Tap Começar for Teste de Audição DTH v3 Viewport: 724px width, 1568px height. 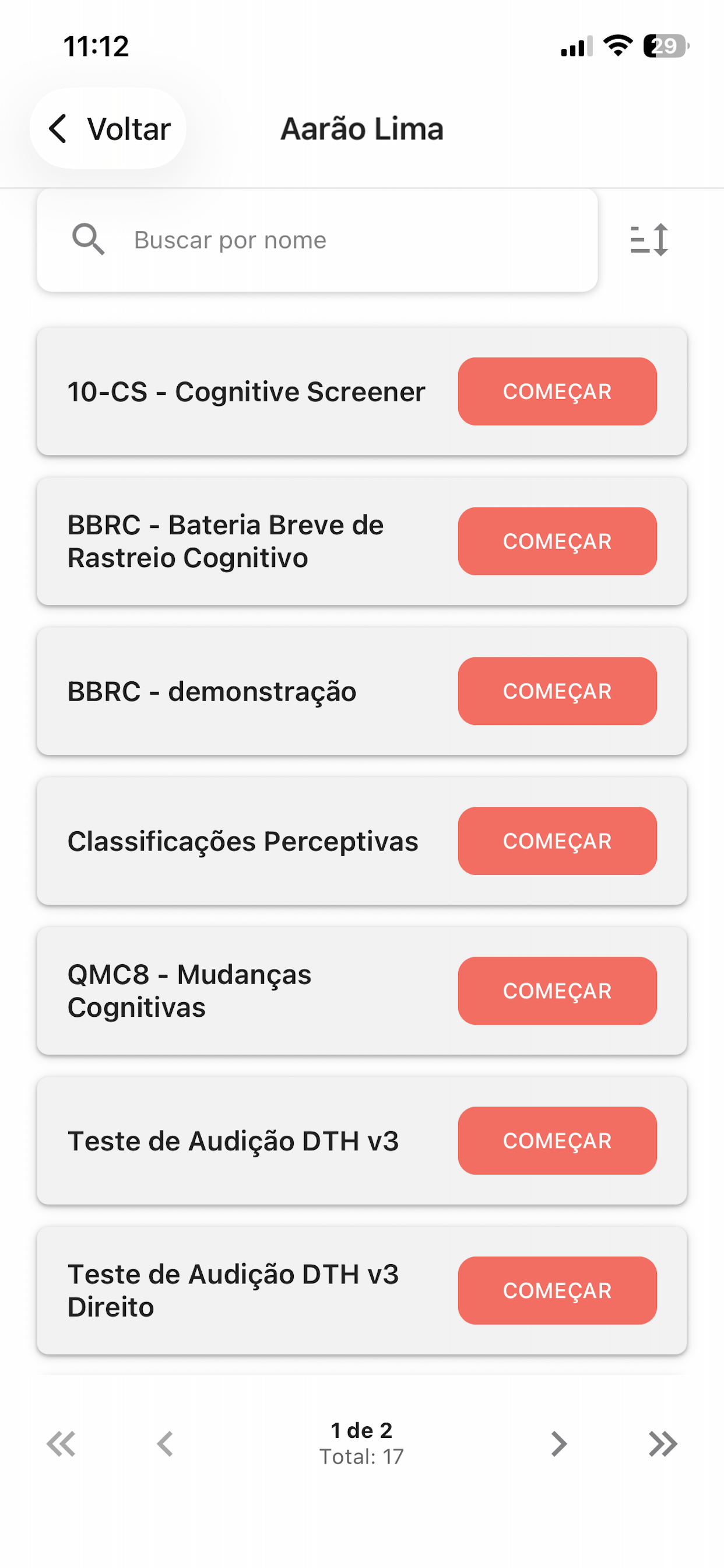557,1140
